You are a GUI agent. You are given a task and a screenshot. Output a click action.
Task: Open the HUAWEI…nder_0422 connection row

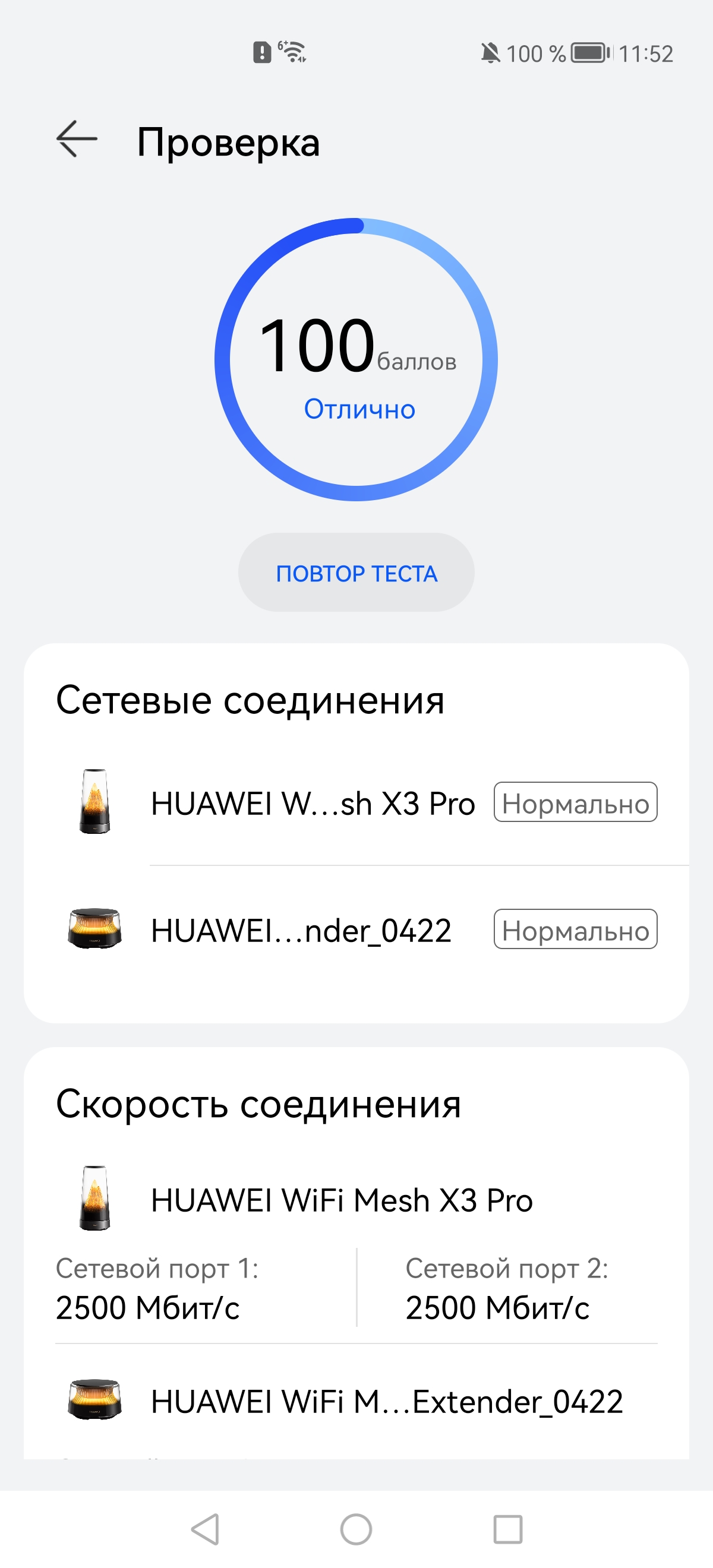pyautogui.click(x=356, y=930)
